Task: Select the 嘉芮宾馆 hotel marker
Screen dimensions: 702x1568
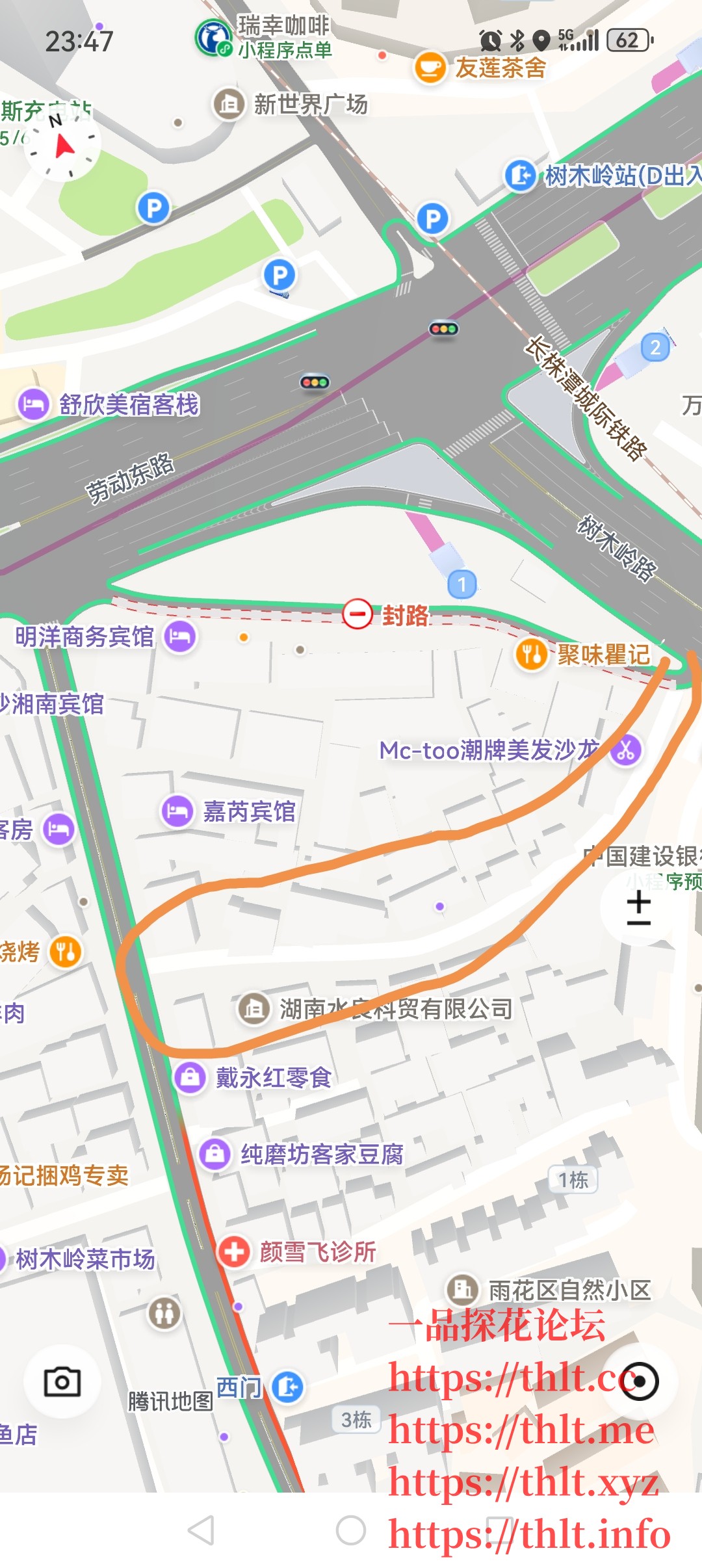Action: pos(177,811)
